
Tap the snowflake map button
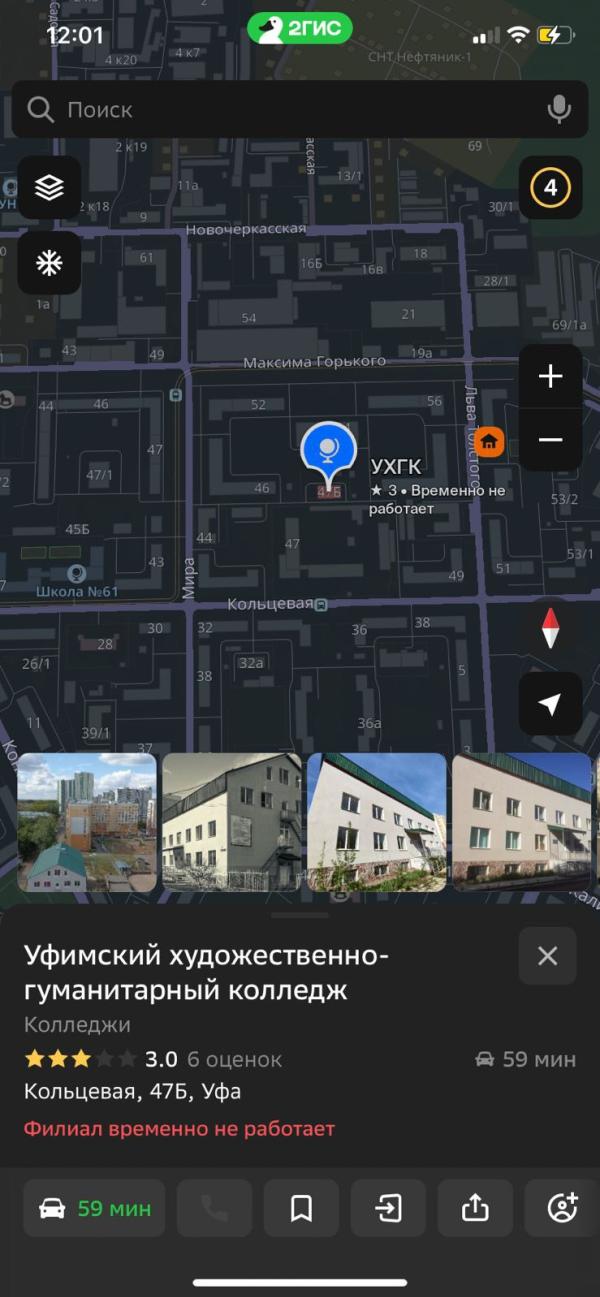[49, 263]
